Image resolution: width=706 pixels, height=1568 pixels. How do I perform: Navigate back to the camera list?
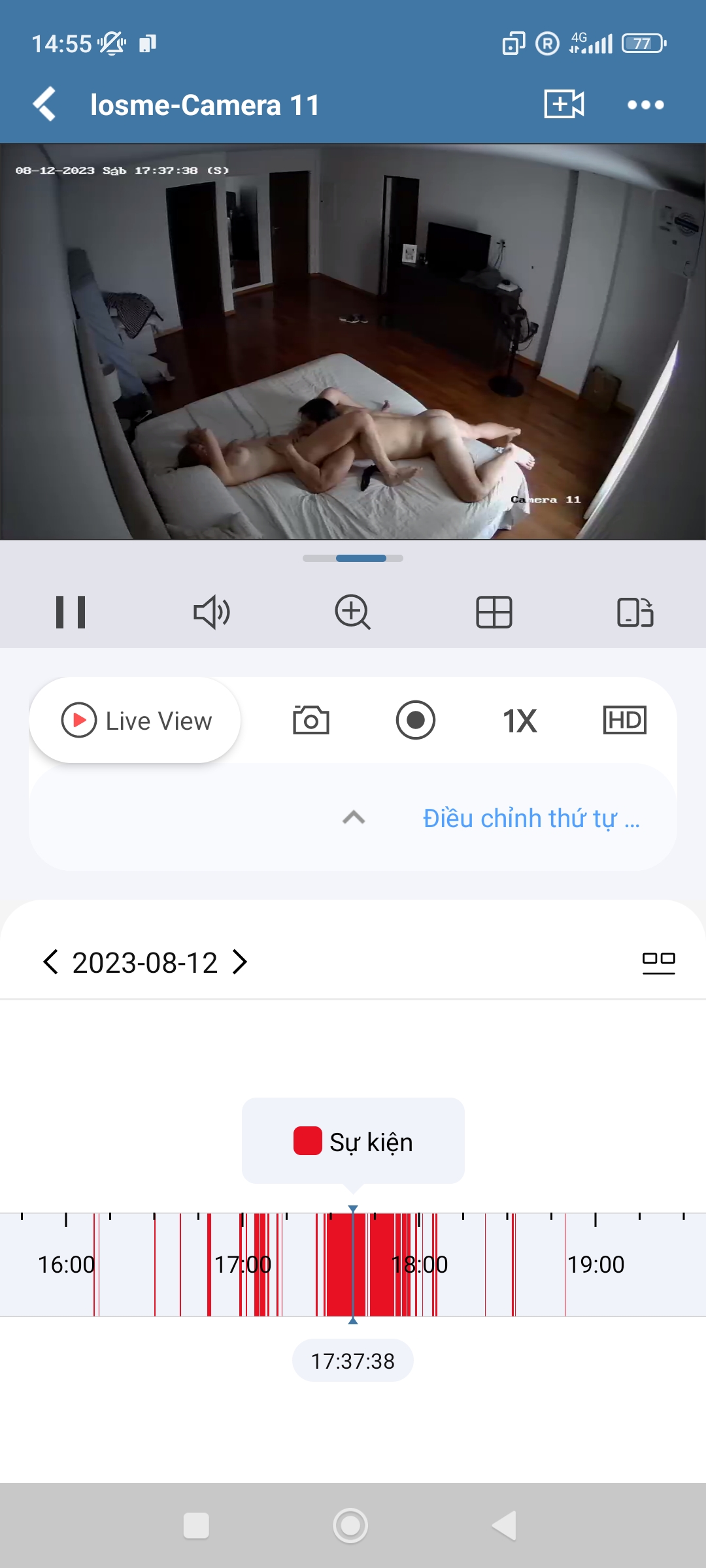(44, 105)
